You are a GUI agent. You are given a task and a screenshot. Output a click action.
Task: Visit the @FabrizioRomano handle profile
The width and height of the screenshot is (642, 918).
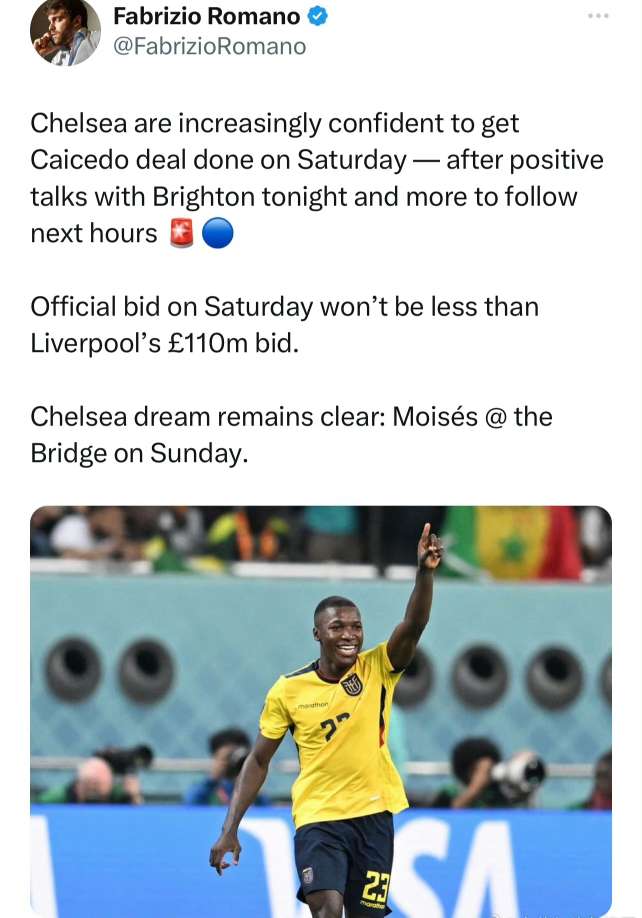(x=210, y=46)
